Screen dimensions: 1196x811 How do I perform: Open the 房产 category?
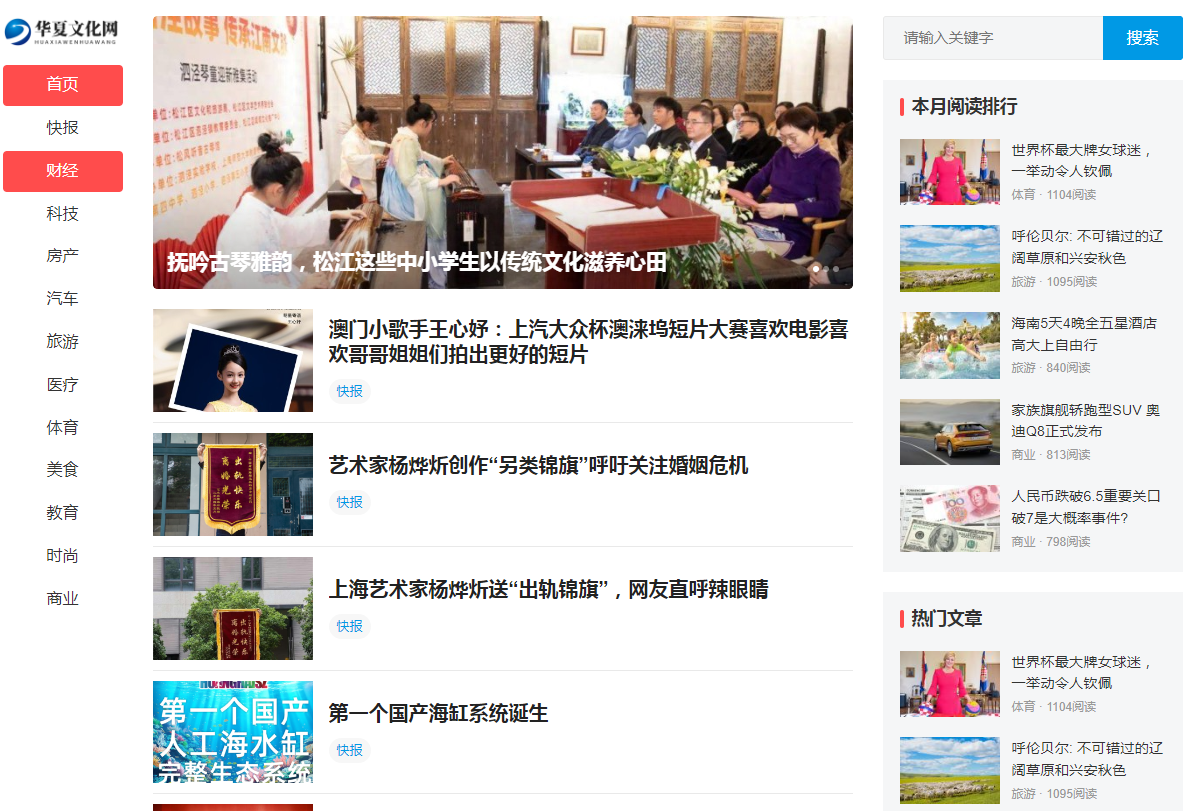coord(62,256)
